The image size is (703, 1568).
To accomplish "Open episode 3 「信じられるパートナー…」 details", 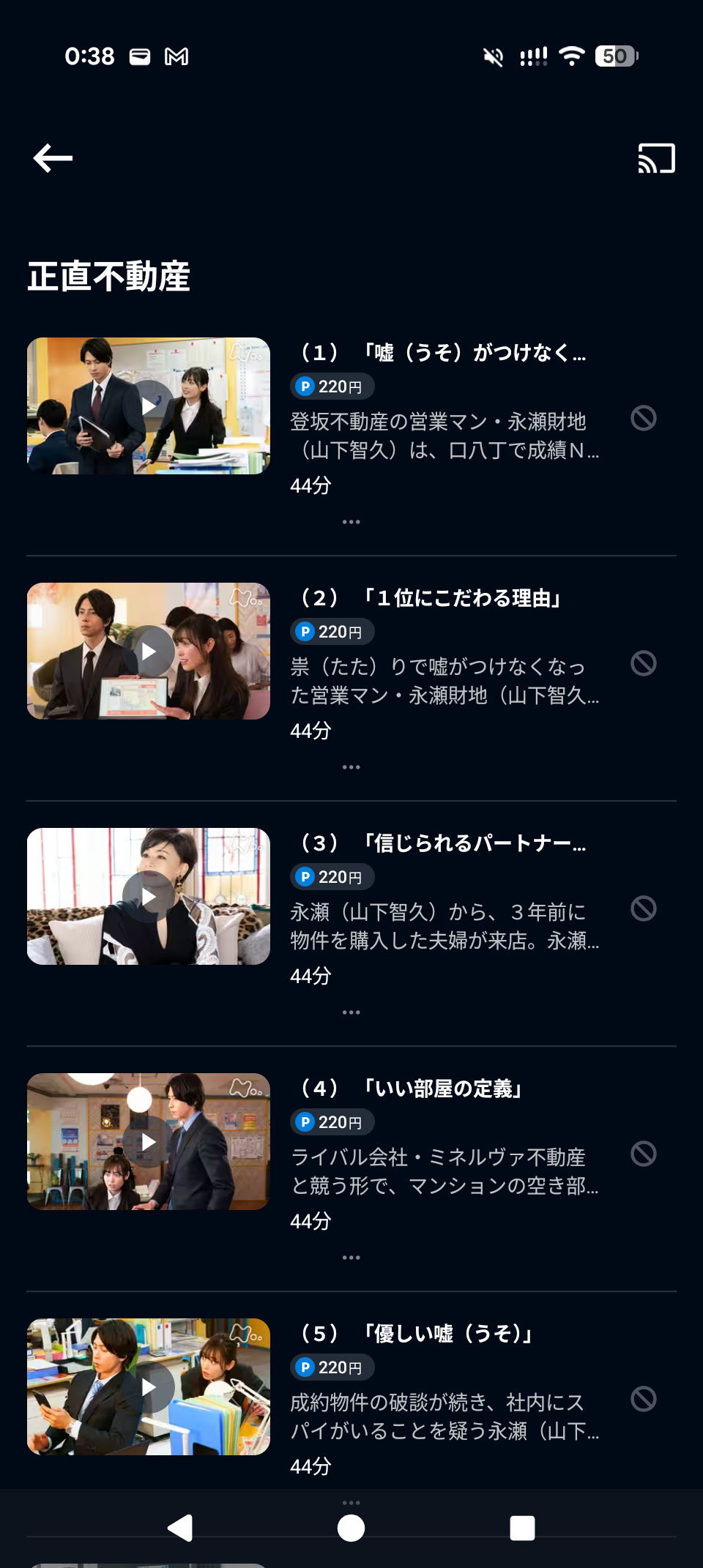I will [x=443, y=843].
